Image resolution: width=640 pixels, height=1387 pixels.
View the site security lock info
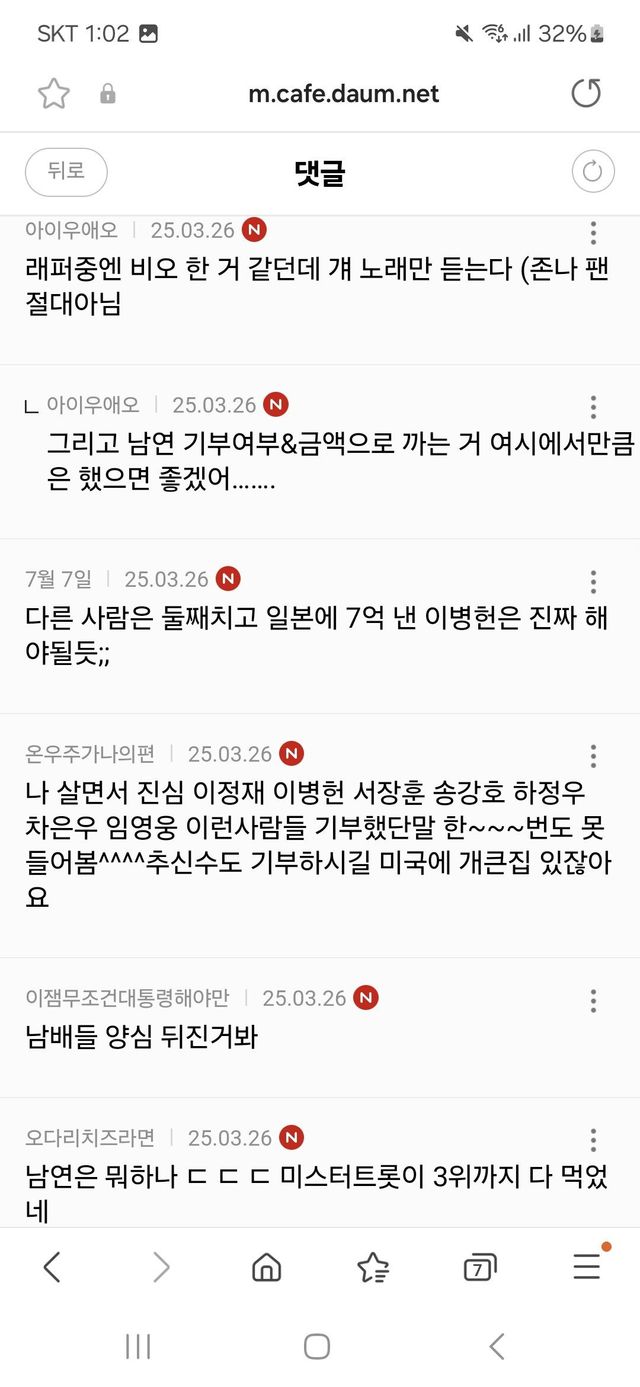click(x=108, y=95)
